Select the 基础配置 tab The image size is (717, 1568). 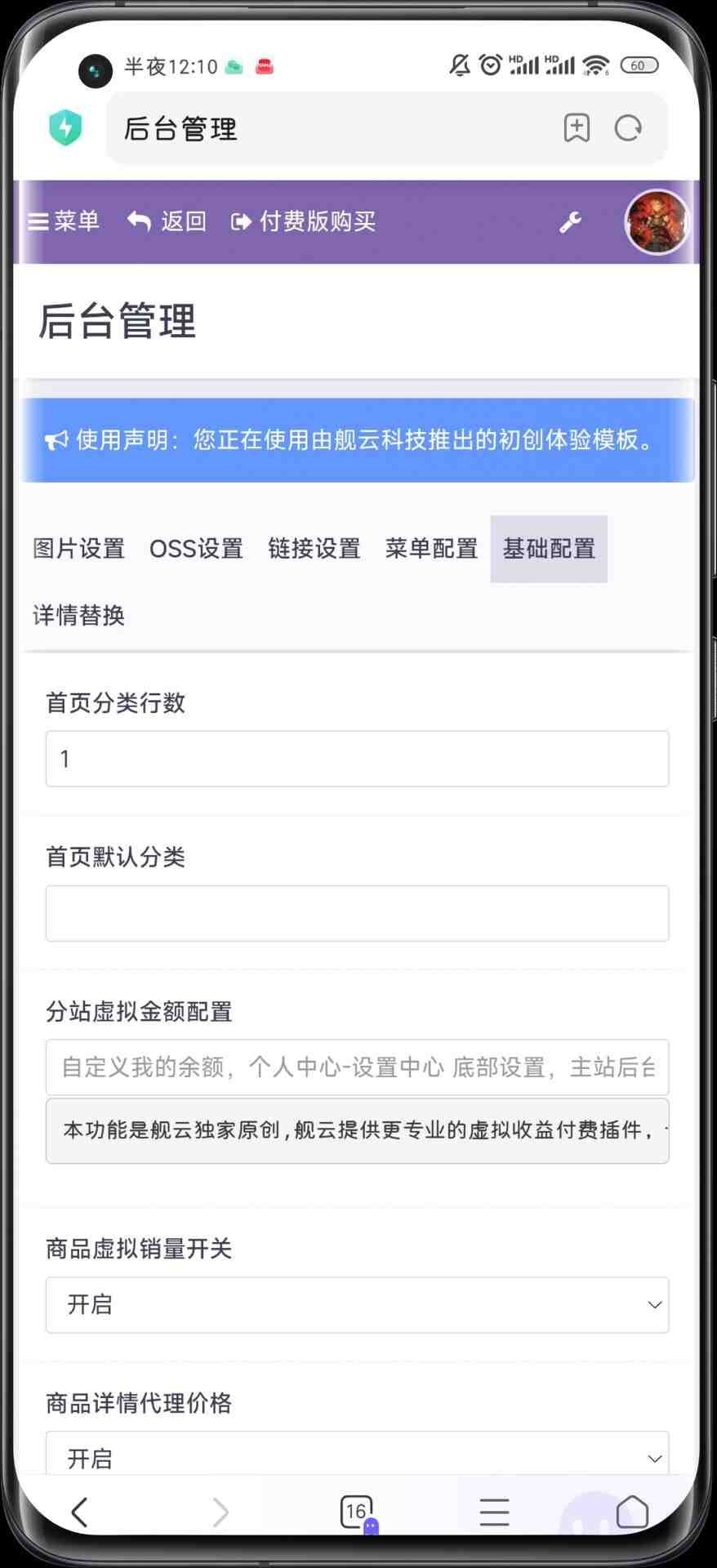[x=549, y=549]
